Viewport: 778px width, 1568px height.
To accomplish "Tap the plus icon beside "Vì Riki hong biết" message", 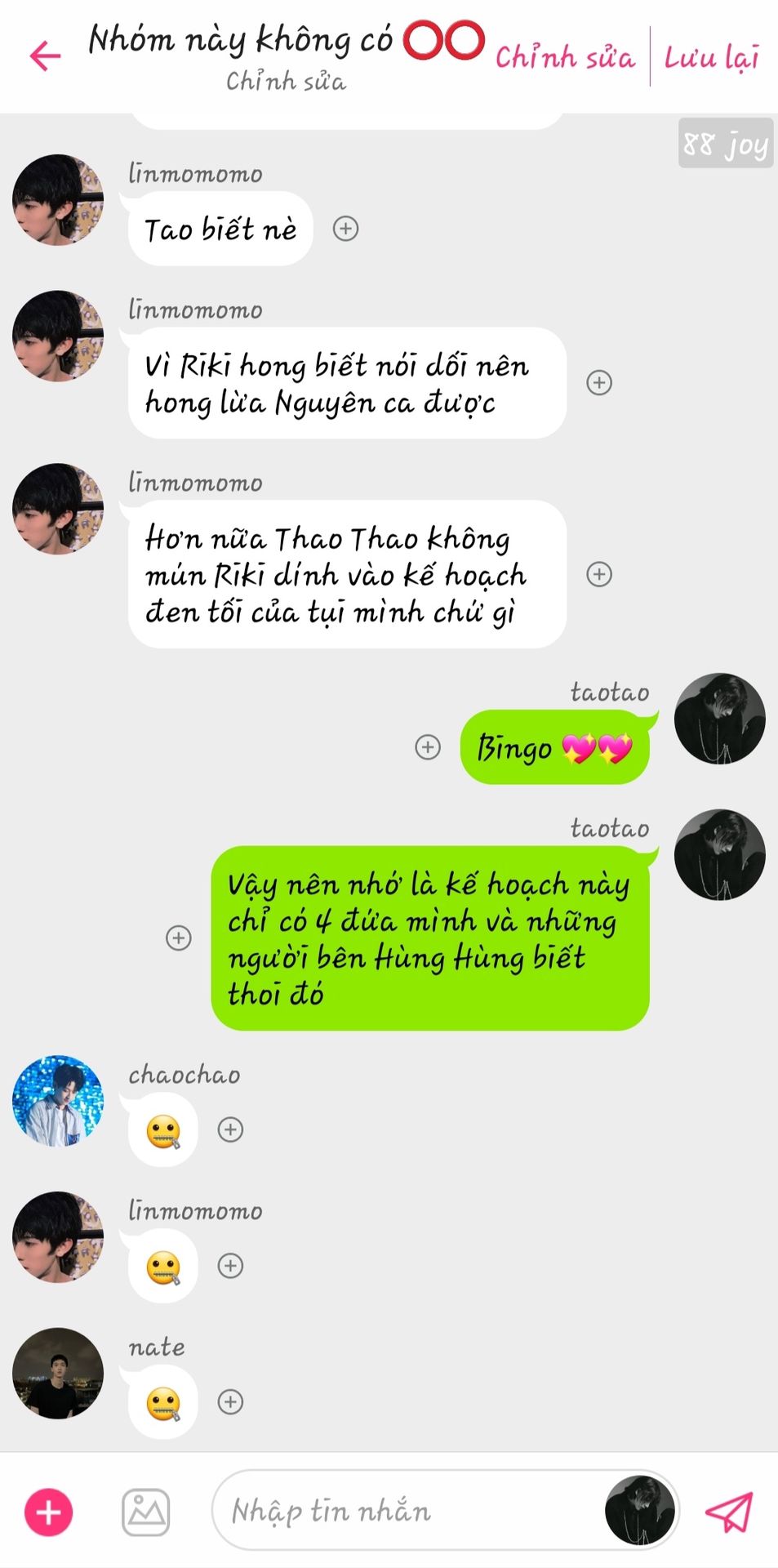I will click(x=599, y=382).
